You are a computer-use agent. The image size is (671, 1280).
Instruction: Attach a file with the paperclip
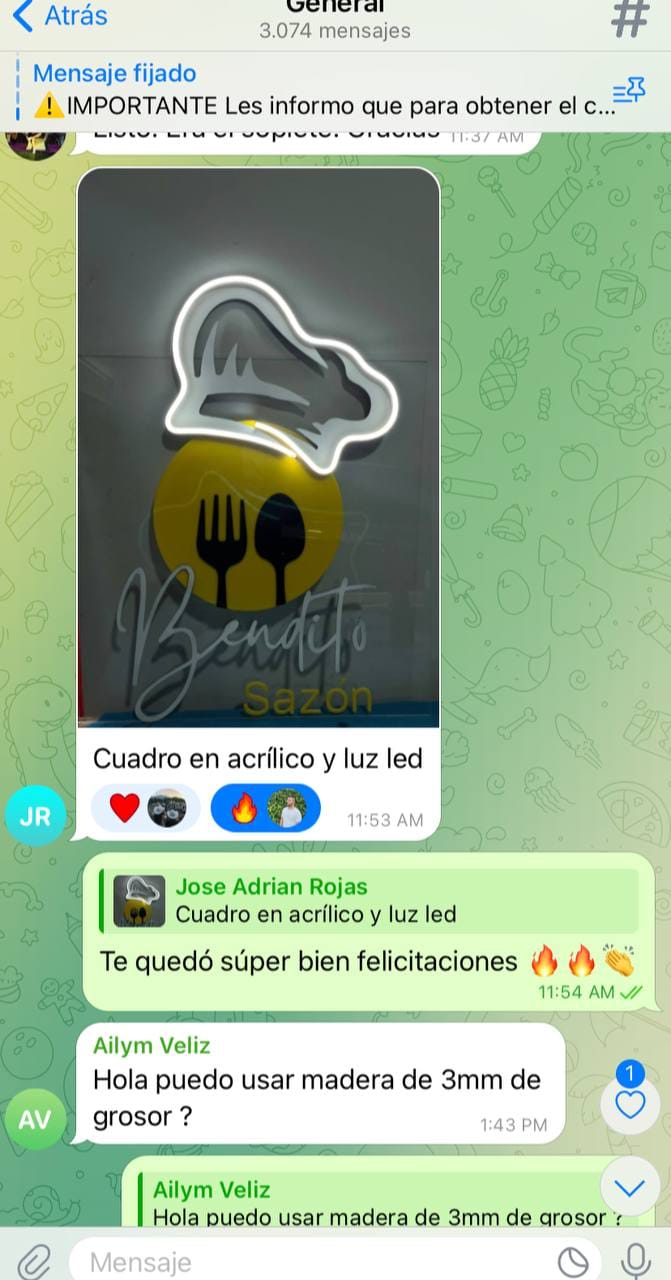coord(33,1262)
